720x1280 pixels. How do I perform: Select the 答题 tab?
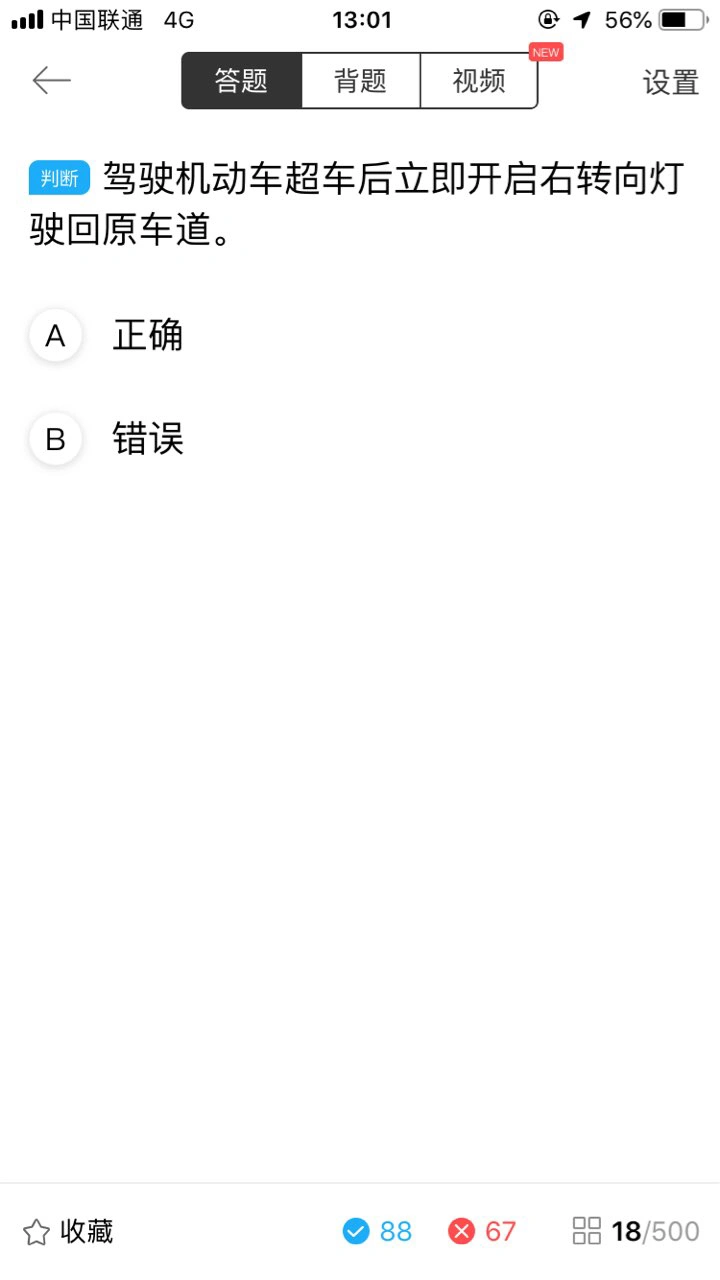(x=242, y=81)
